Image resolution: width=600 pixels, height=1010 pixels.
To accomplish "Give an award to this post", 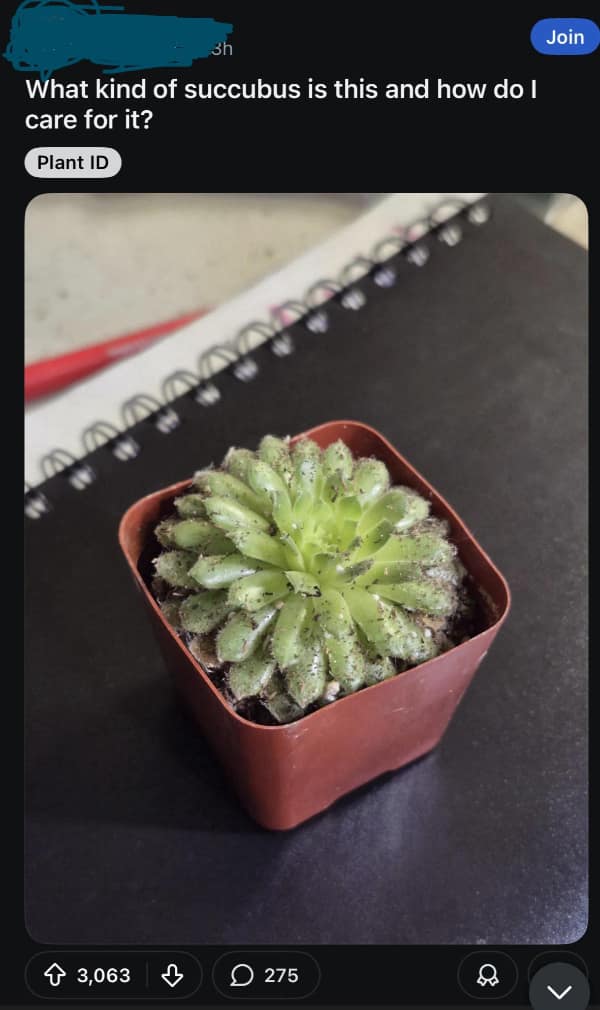I will tap(488, 975).
